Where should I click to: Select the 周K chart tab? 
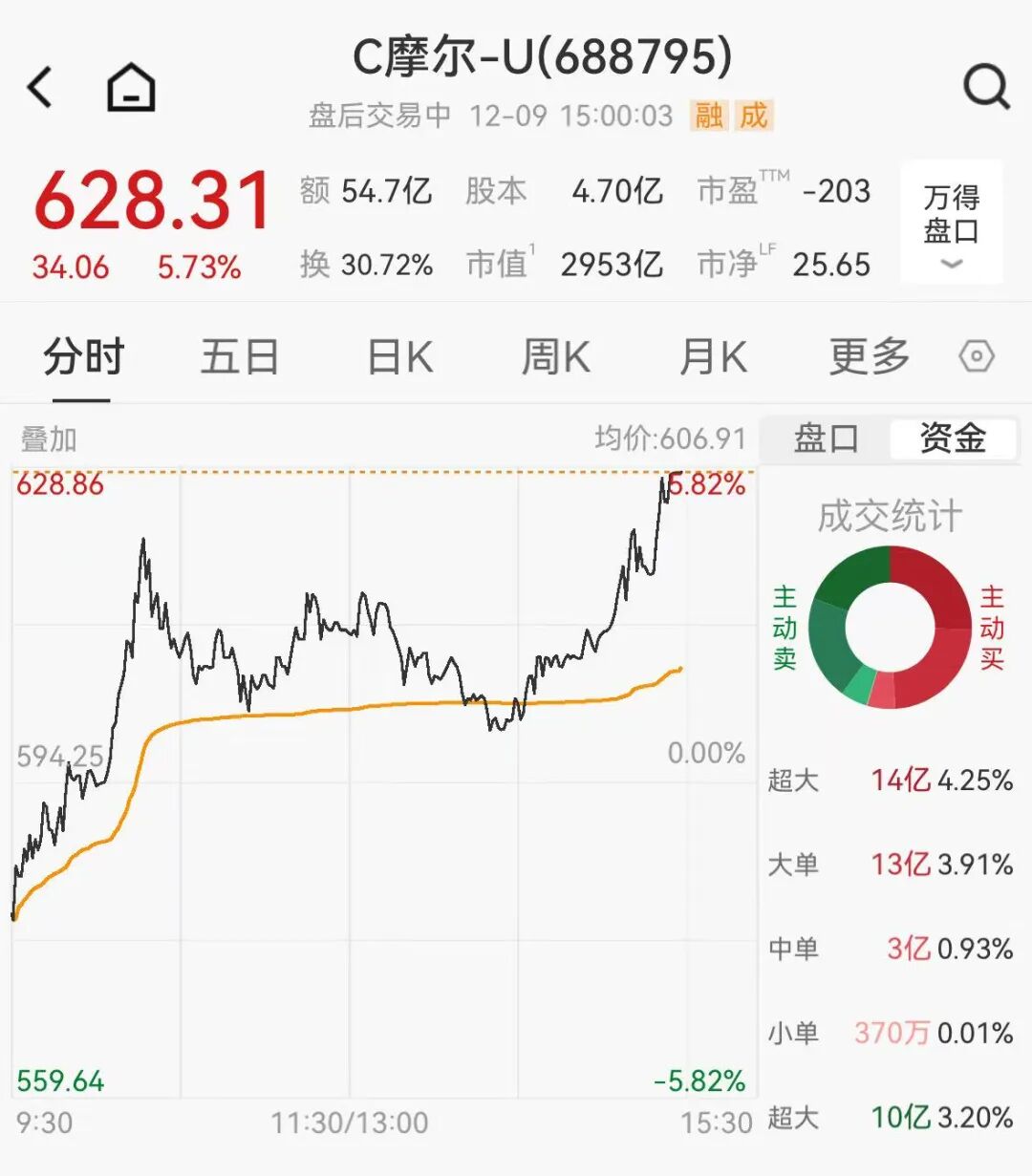click(x=555, y=358)
